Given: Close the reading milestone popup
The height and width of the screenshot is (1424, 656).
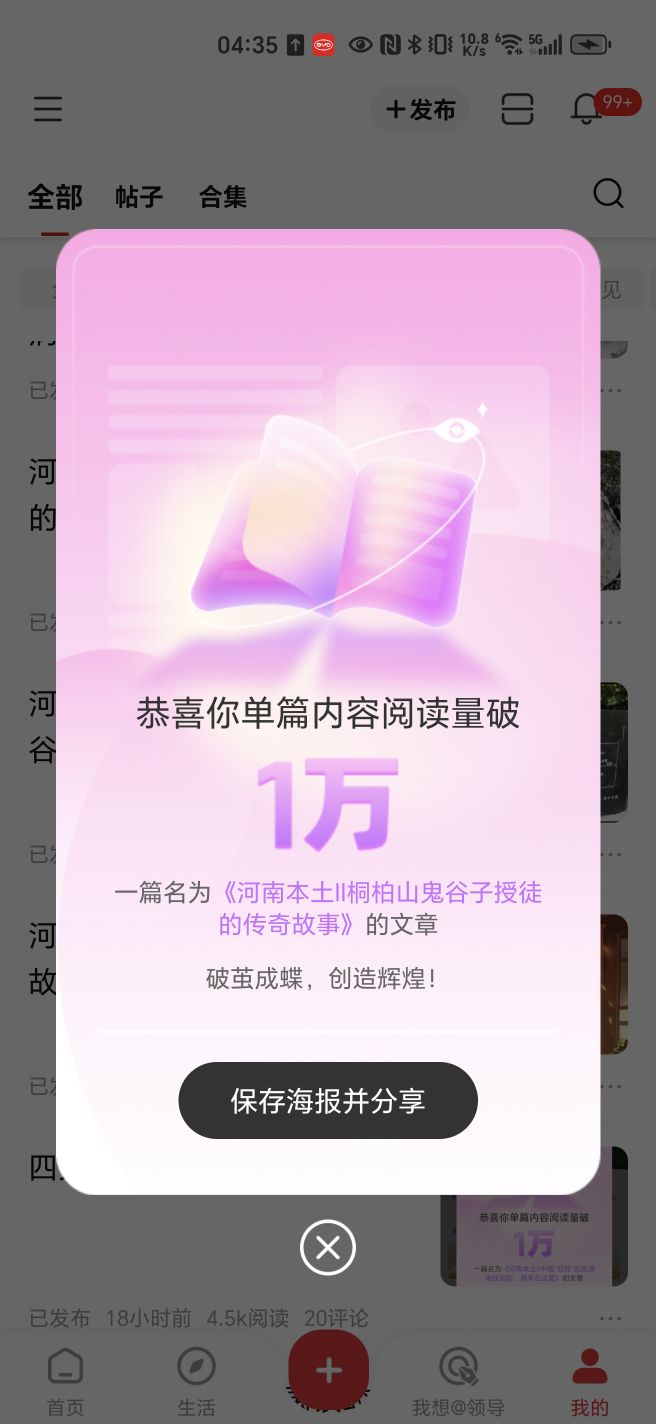Looking at the screenshot, I should coord(328,1247).
